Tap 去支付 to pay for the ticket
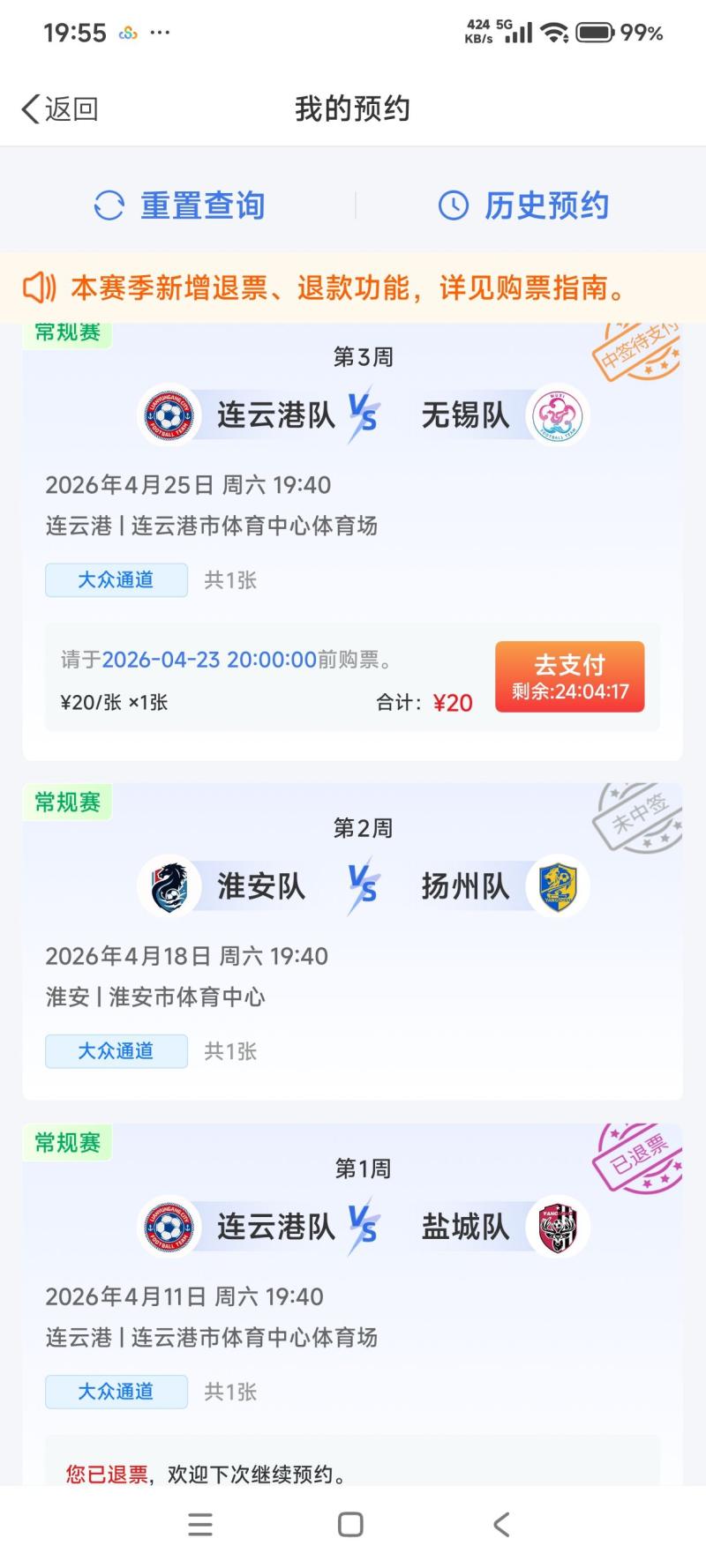The image size is (706, 1568). tap(569, 676)
